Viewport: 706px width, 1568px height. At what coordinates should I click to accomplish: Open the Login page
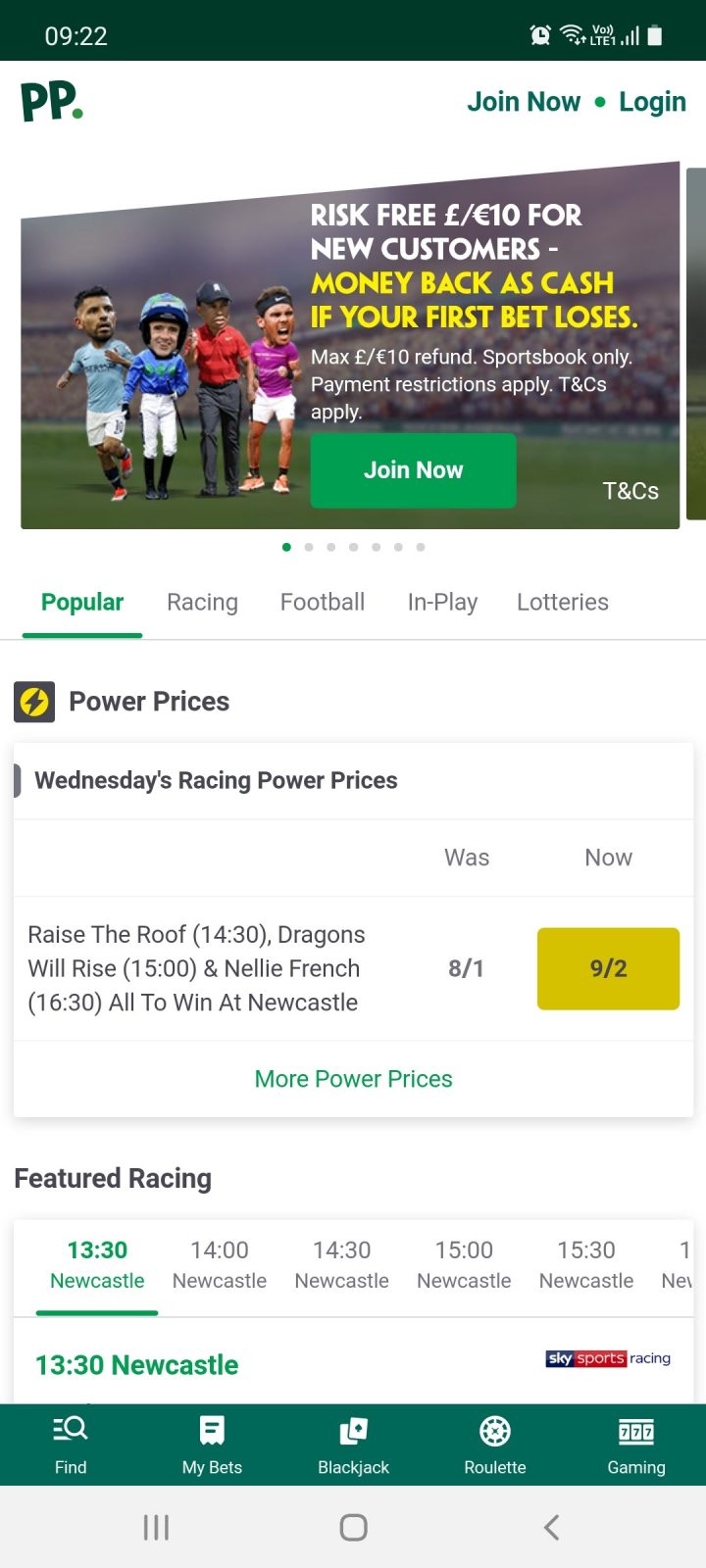652,102
